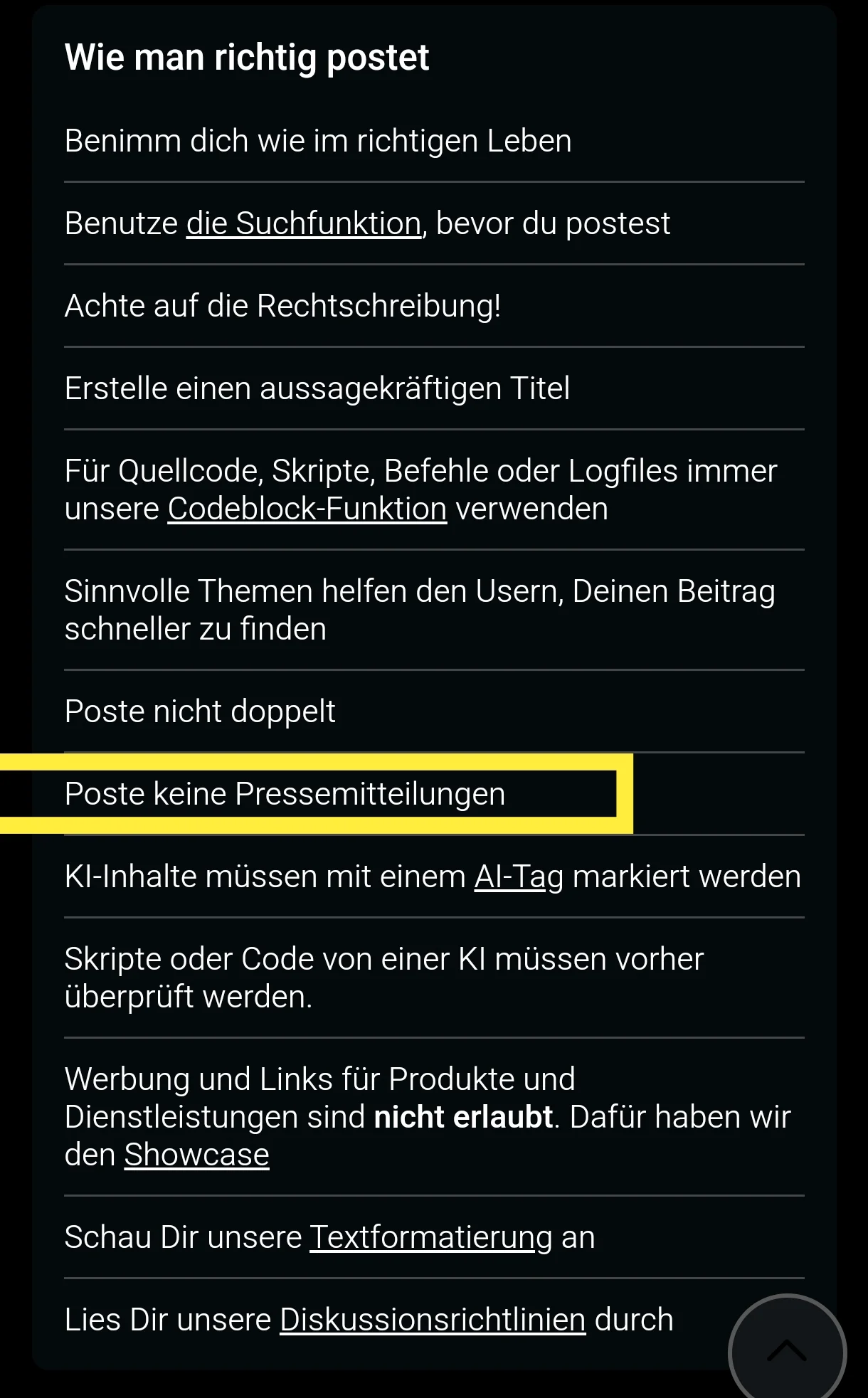Open the Showcase link

click(x=197, y=1154)
